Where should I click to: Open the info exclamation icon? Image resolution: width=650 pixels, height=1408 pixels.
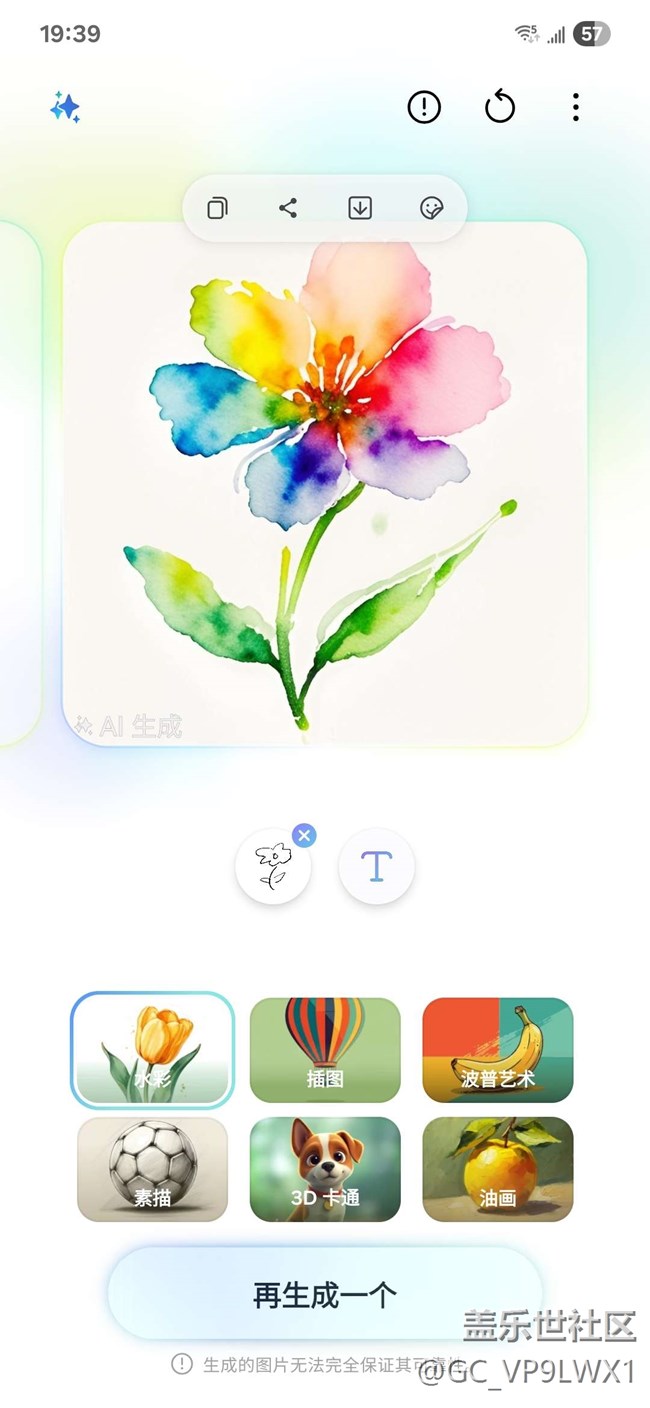click(x=424, y=107)
